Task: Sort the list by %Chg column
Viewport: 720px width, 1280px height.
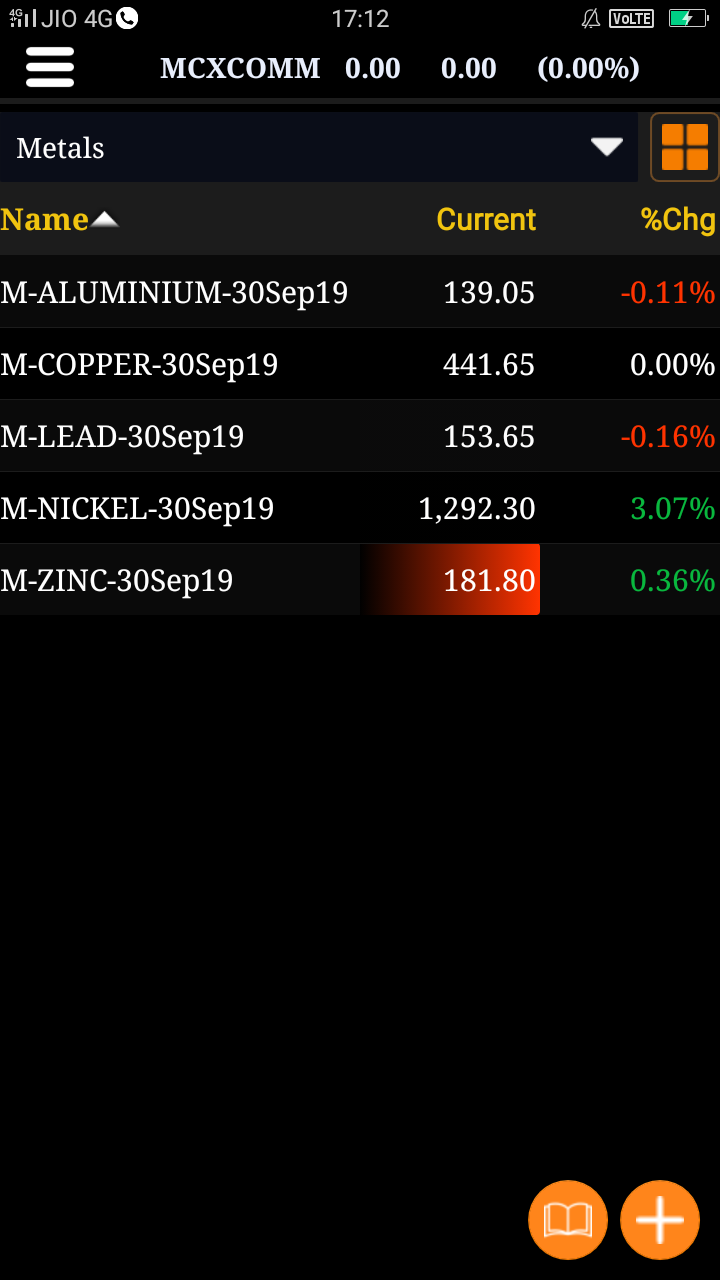Action: pos(678,219)
